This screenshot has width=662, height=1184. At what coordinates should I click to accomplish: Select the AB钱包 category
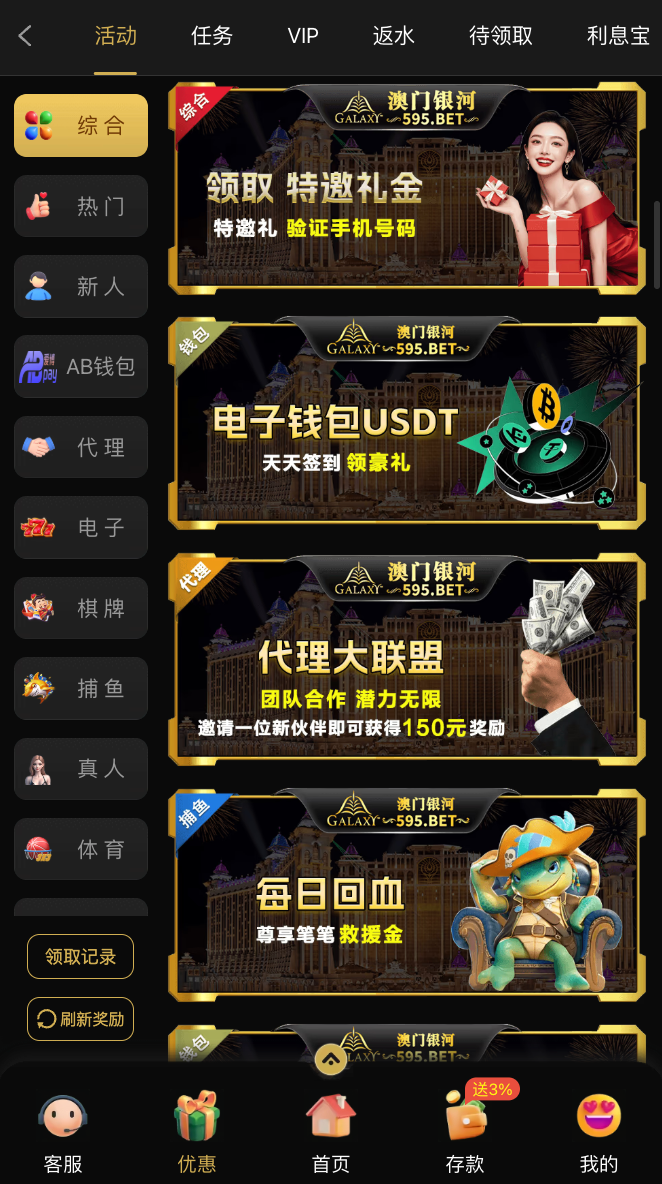click(x=81, y=367)
